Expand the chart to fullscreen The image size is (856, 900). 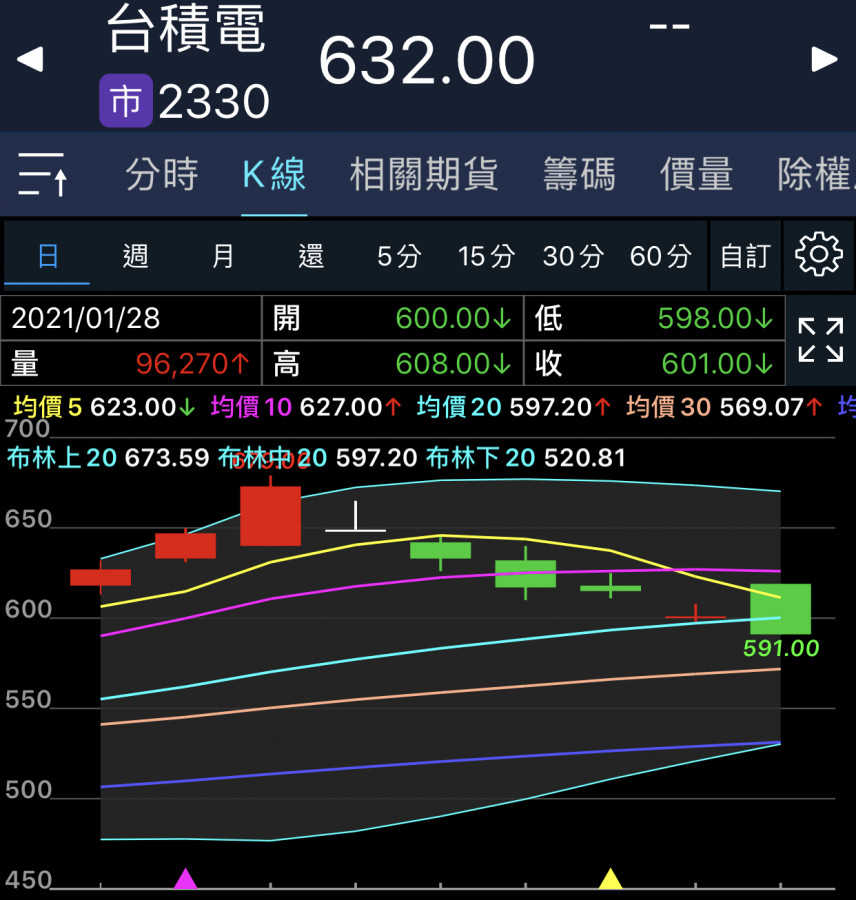pyautogui.click(x=821, y=340)
